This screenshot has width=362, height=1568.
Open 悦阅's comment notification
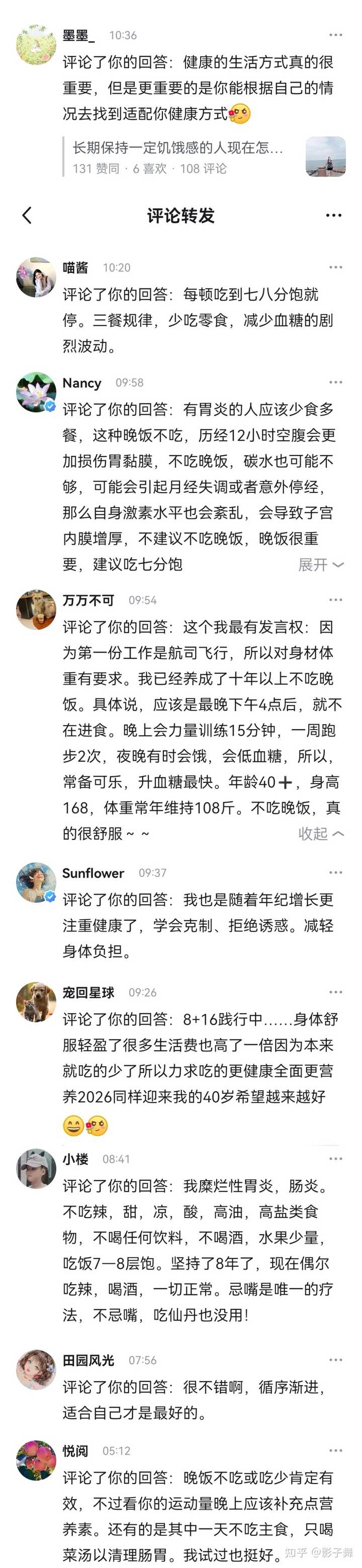(198, 1516)
